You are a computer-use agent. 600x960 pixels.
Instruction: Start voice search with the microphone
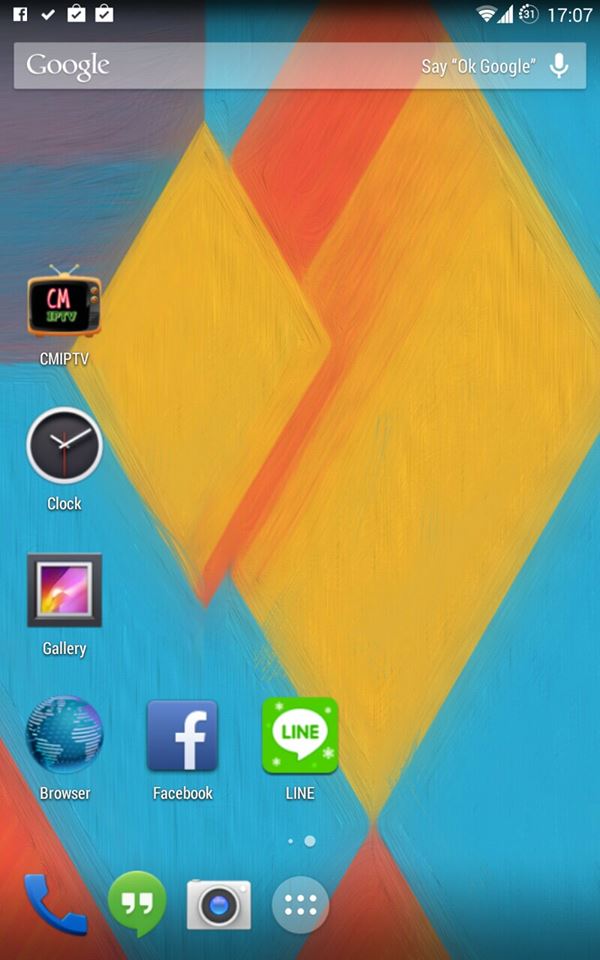(559, 66)
